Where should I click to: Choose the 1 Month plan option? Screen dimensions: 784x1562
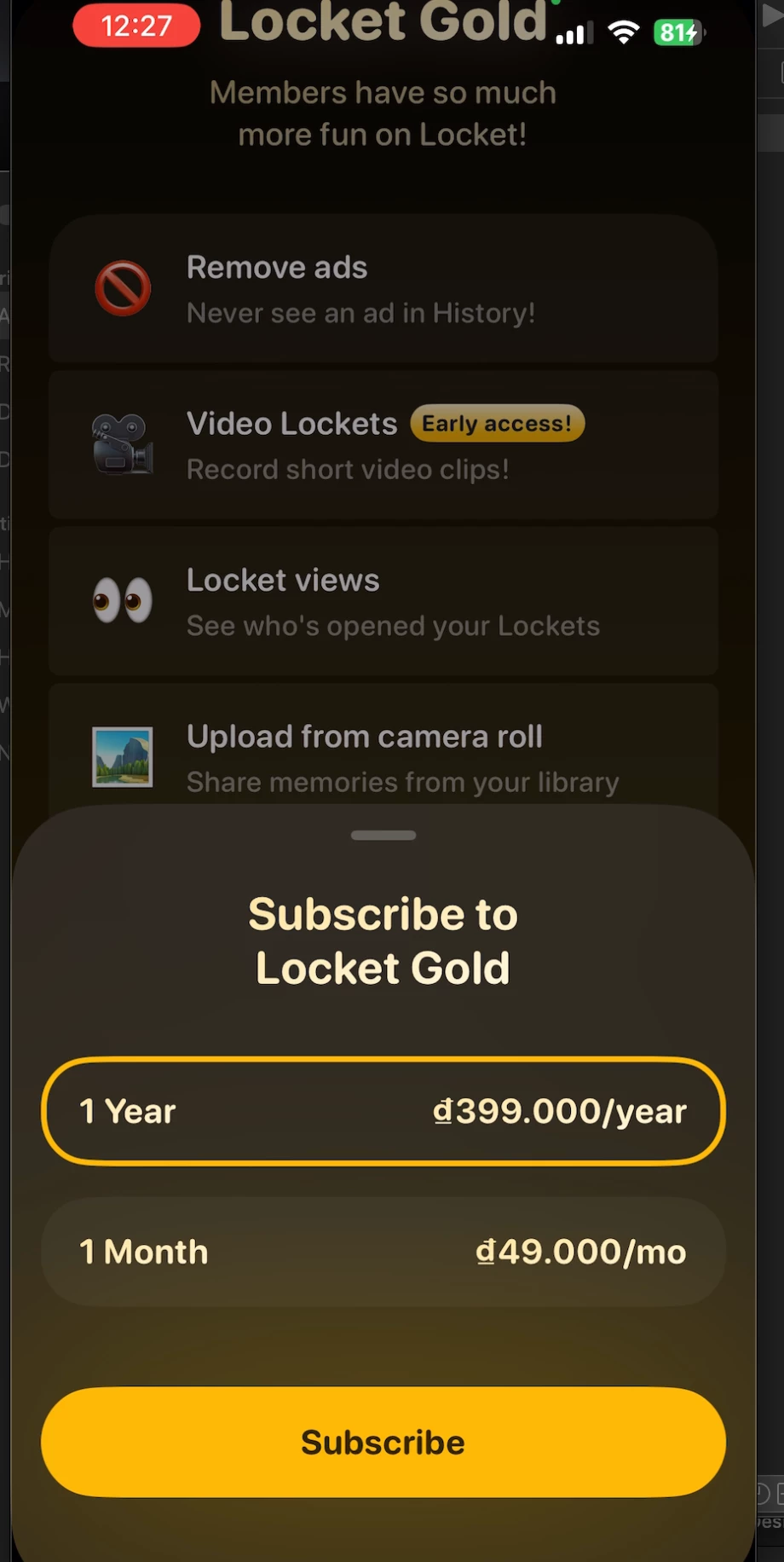pos(383,1252)
